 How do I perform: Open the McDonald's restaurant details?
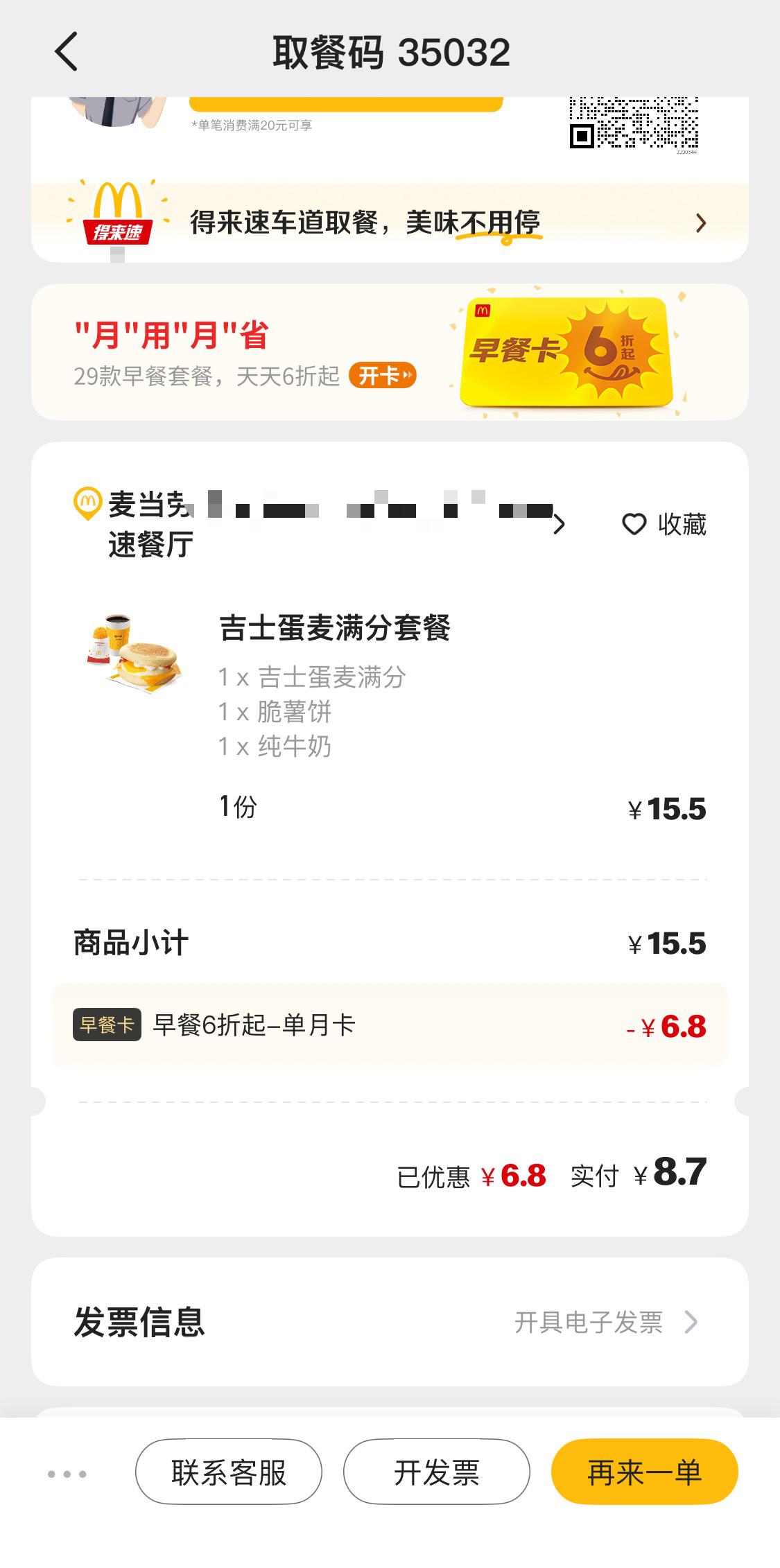click(x=319, y=524)
